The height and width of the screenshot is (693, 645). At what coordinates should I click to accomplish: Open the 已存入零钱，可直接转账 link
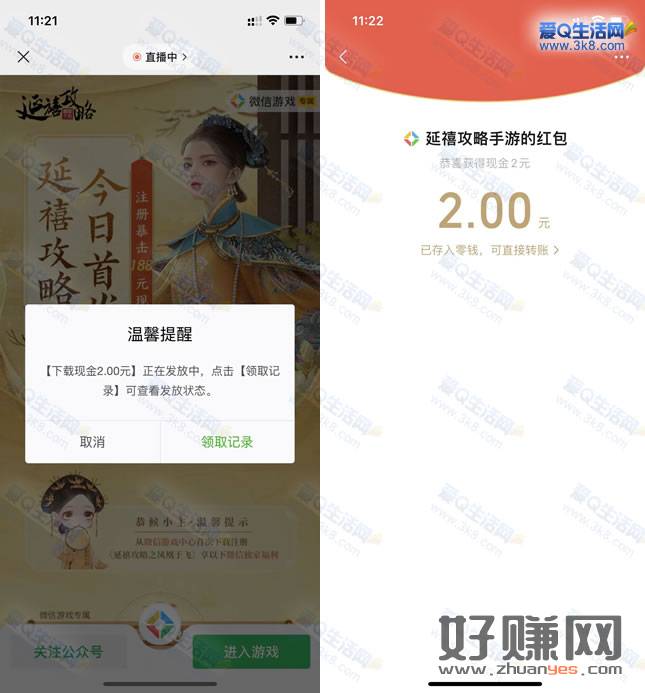489,250
